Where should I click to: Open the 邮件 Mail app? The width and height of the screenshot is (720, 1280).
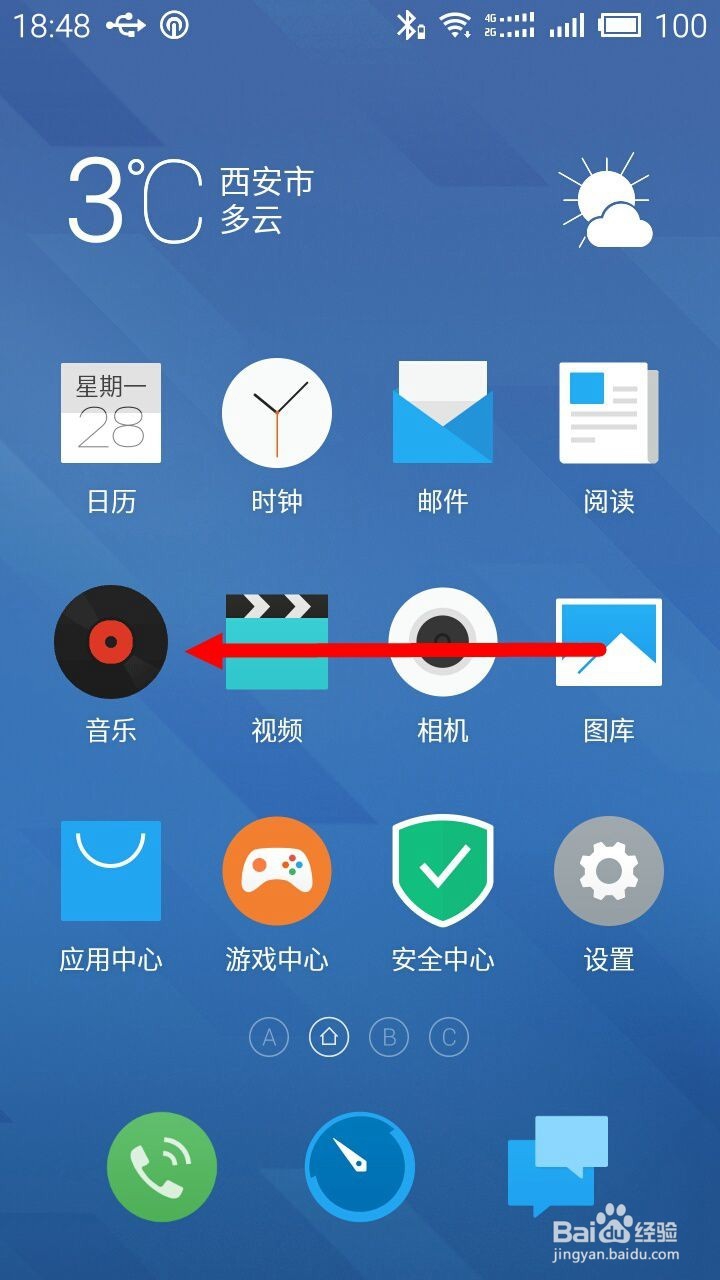[443, 413]
